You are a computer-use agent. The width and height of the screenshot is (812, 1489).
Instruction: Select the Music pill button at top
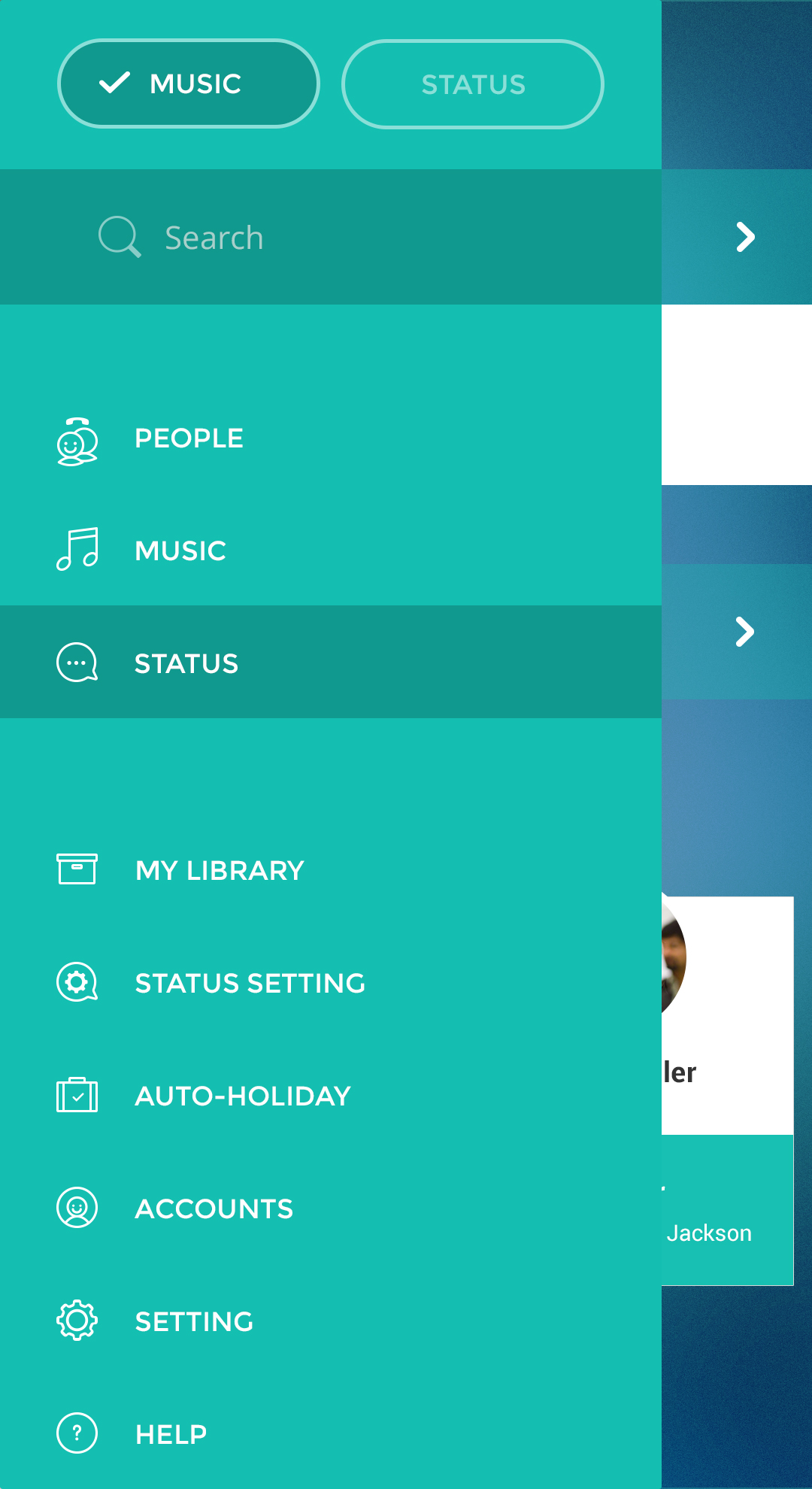[x=189, y=83]
